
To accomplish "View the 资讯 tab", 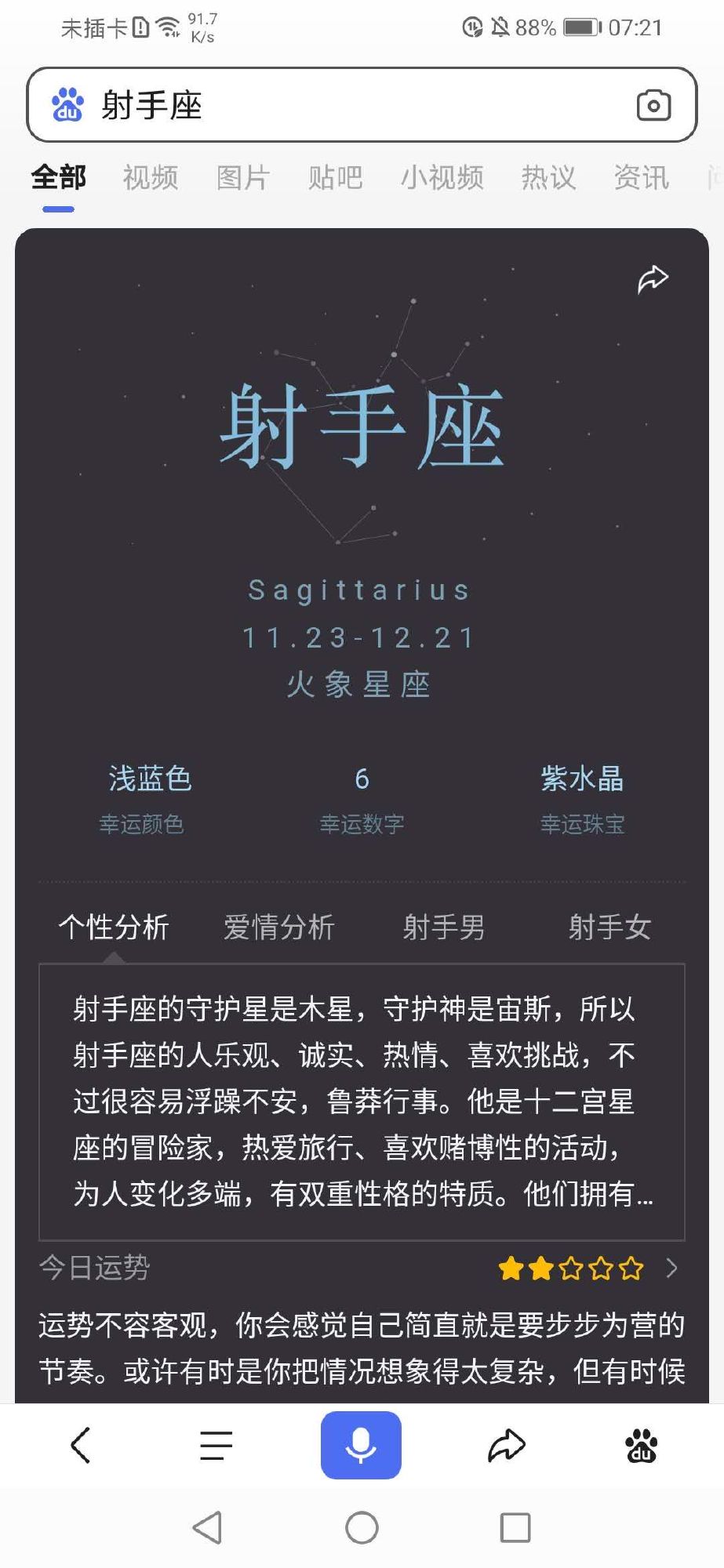I will point(642,178).
